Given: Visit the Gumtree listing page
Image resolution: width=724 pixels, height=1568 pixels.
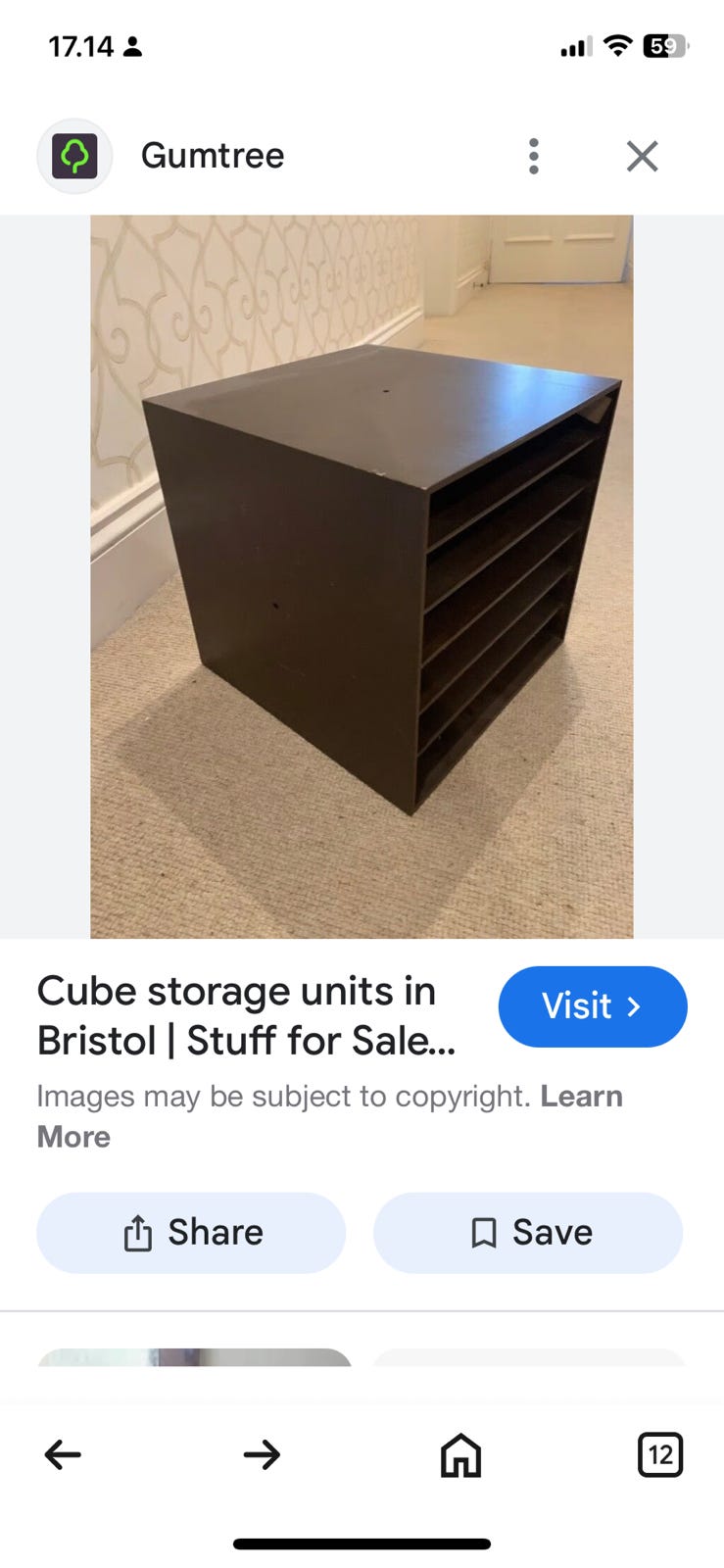Looking at the screenshot, I should pos(592,1006).
